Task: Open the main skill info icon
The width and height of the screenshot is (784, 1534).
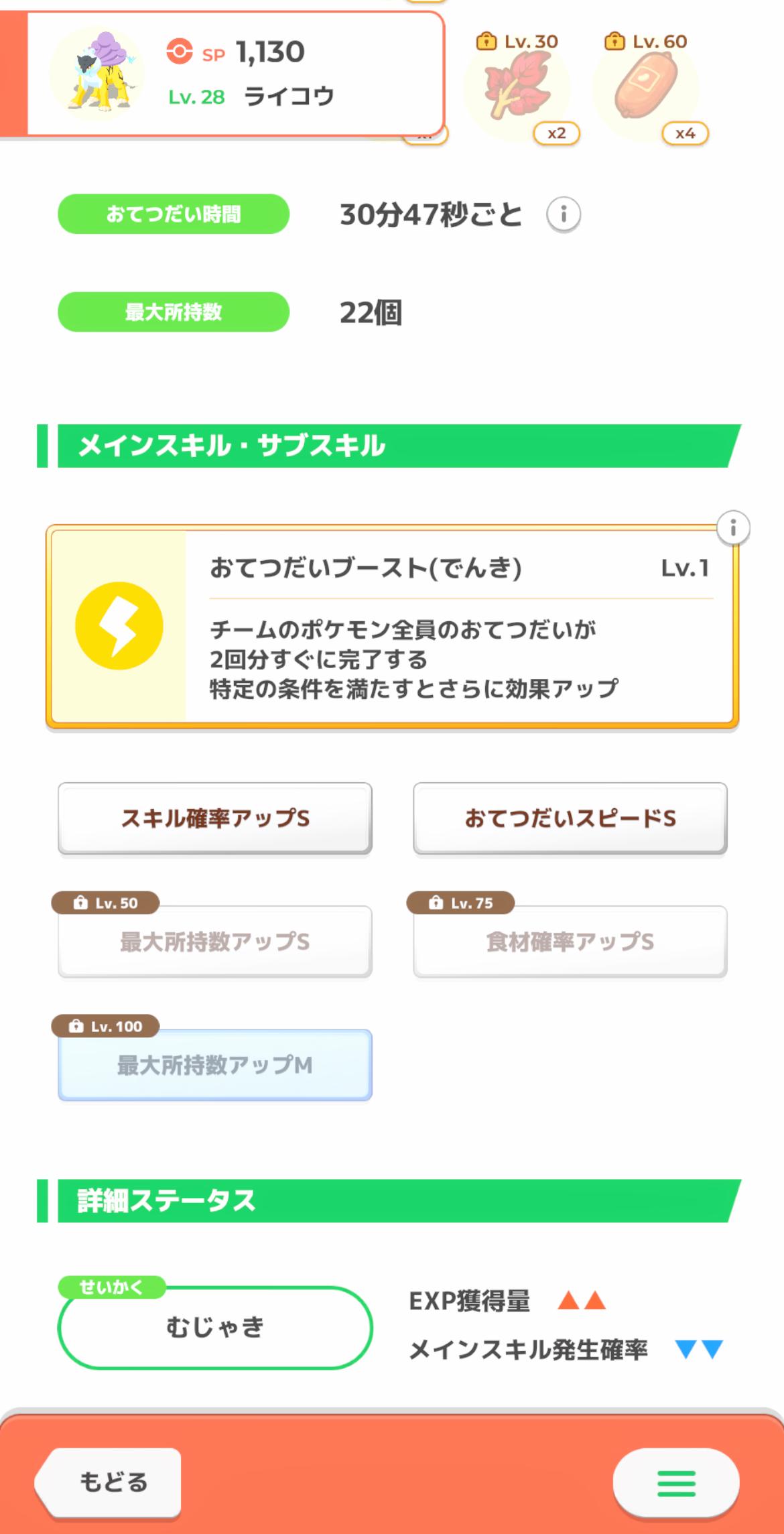Action: [x=734, y=529]
